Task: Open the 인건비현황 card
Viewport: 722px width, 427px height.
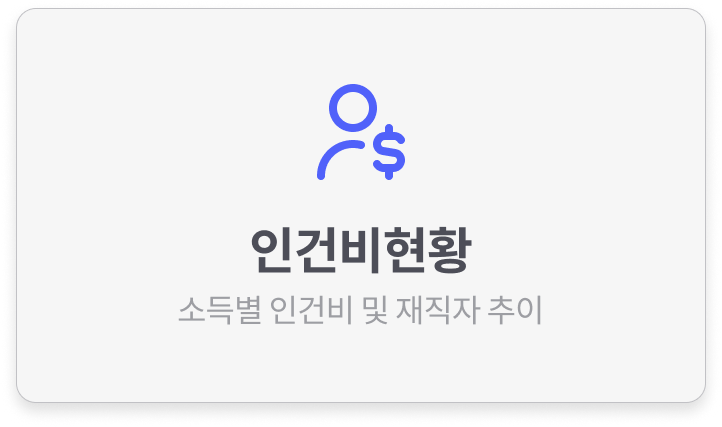Action: coord(360,250)
